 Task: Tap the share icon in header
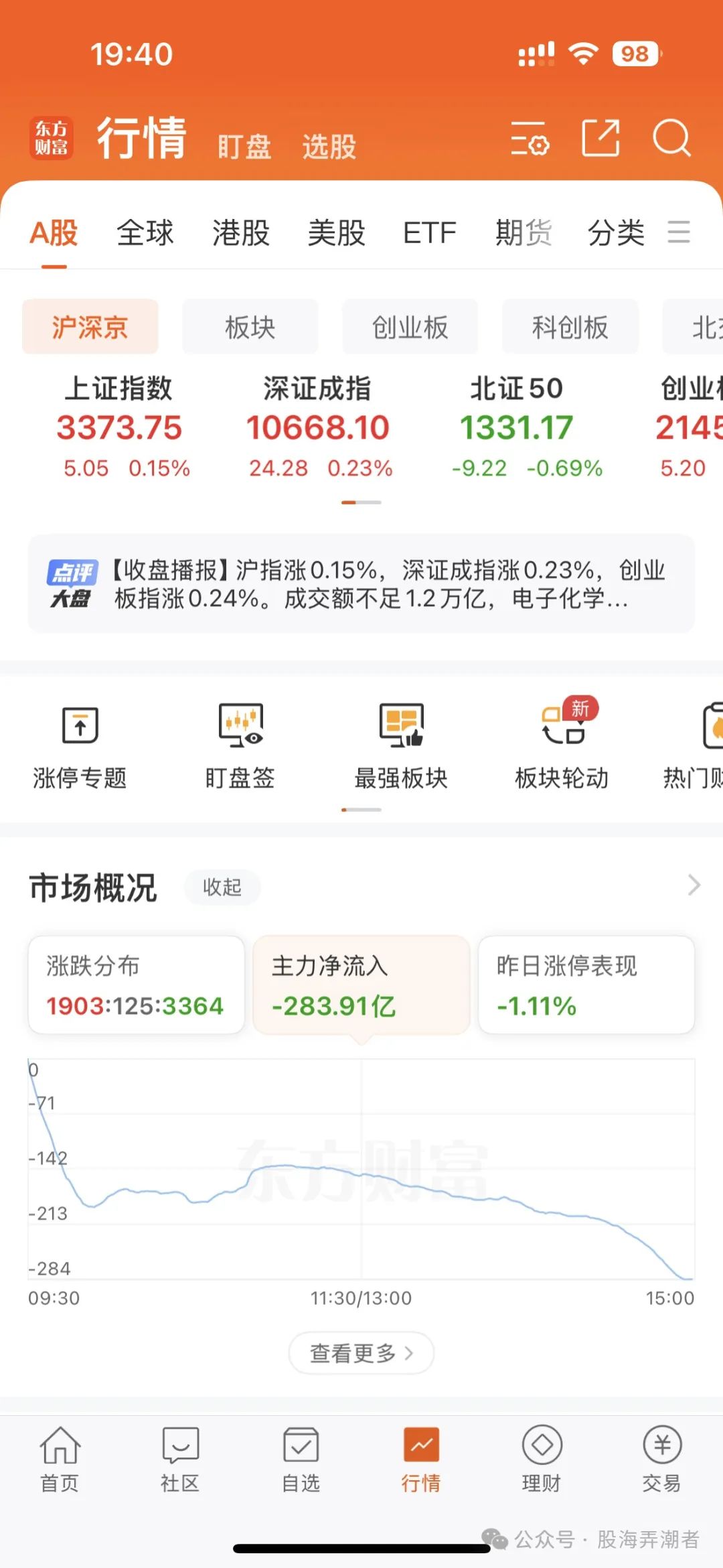tap(600, 138)
